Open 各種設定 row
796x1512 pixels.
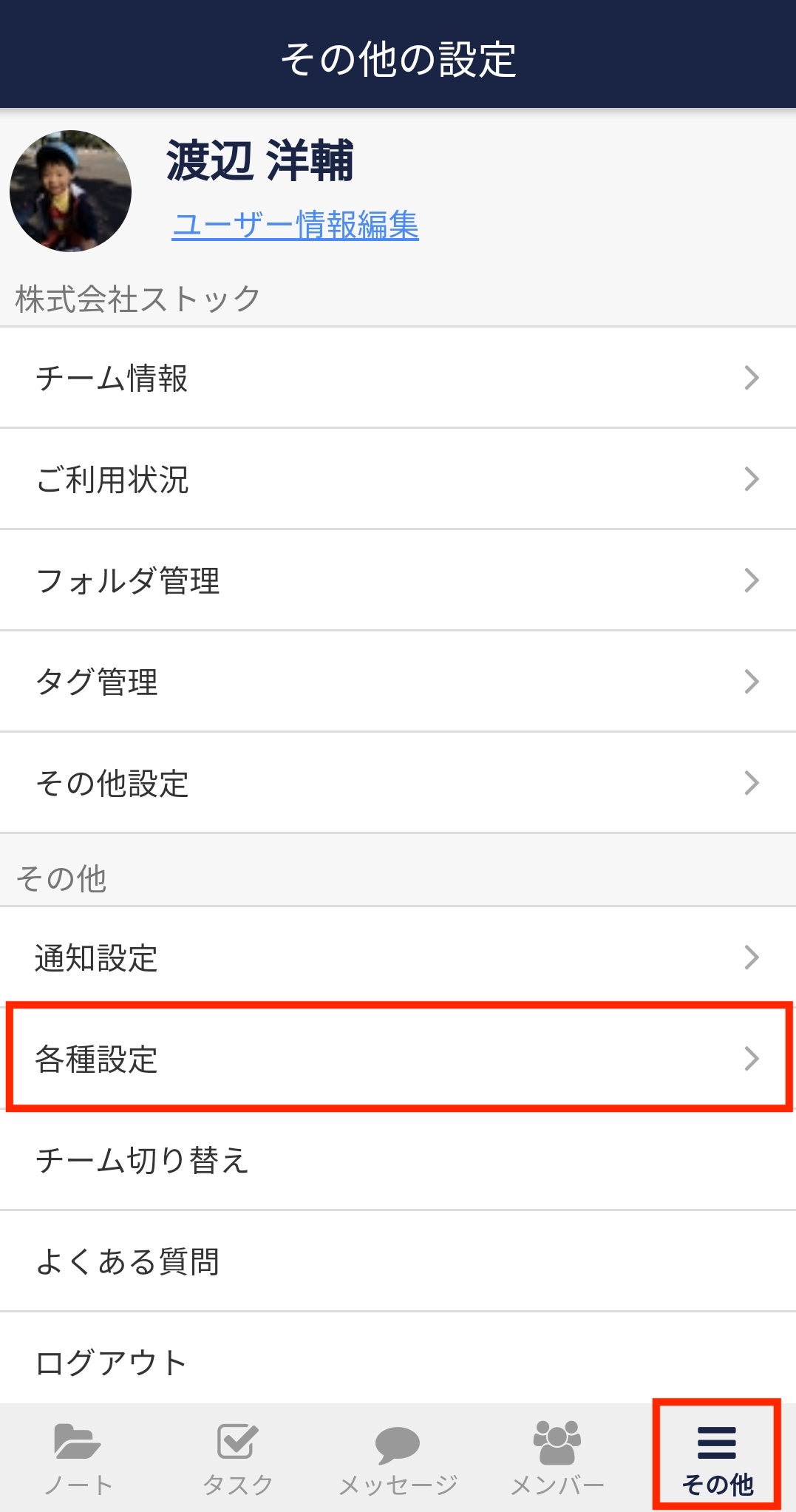tap(398, 1059)
